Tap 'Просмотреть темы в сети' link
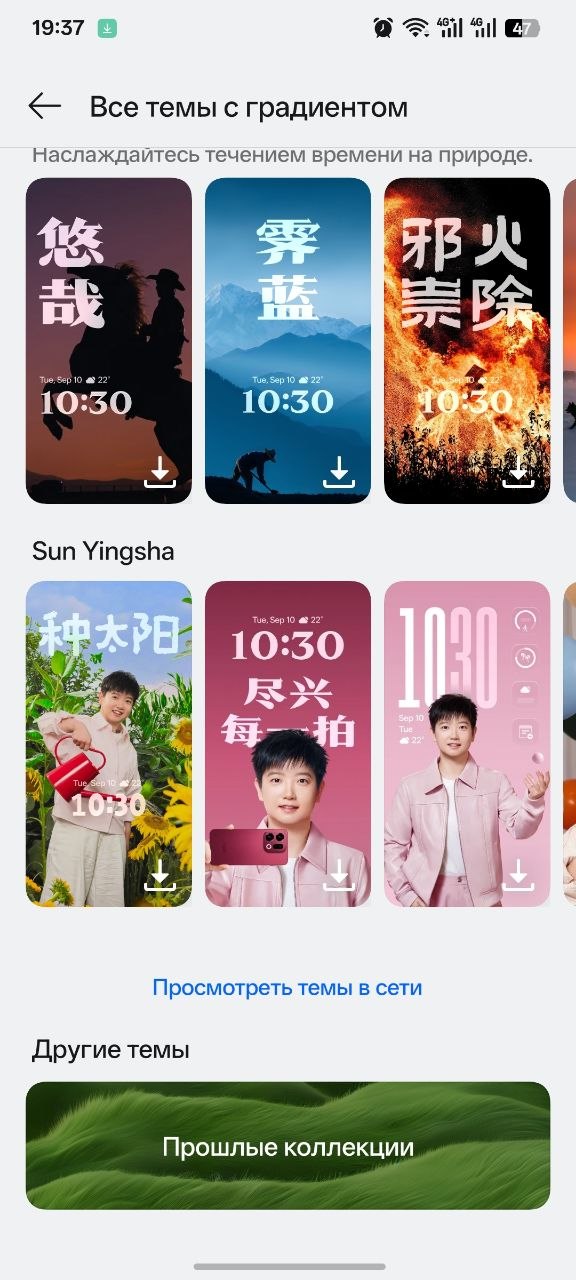Image resolution: width=576 pixels, height=1280 pixels. pos(287,988)
